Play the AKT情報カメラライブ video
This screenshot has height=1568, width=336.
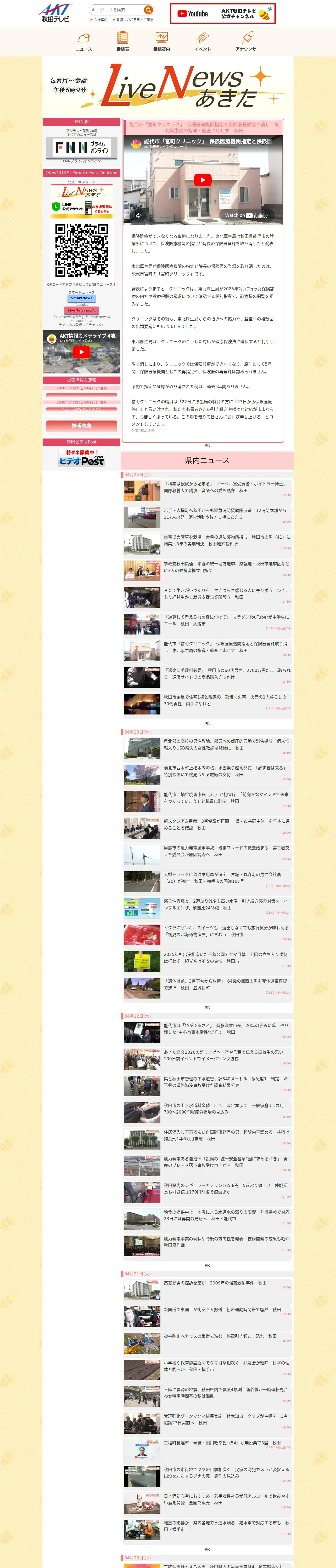82,351
